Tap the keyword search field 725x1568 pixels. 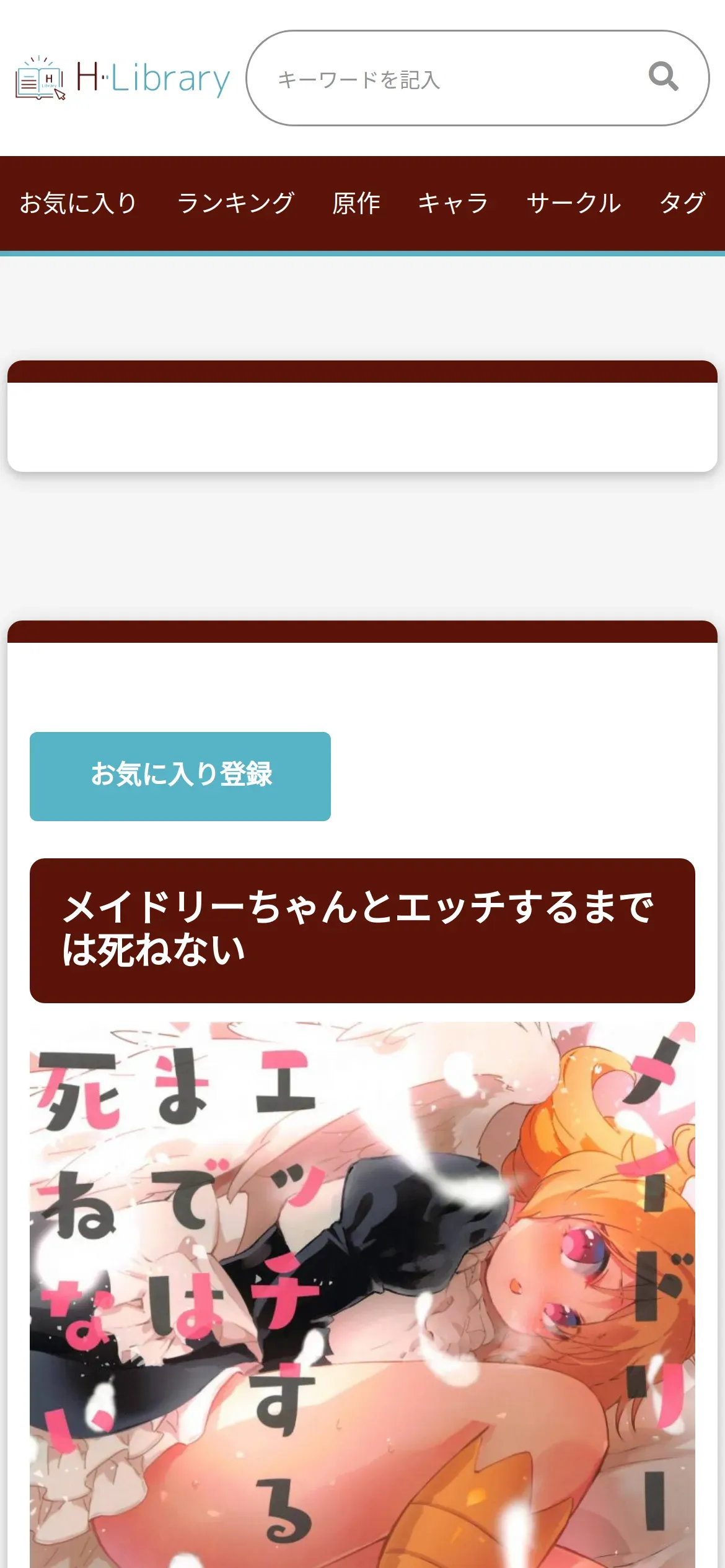(x=459, y=79)
